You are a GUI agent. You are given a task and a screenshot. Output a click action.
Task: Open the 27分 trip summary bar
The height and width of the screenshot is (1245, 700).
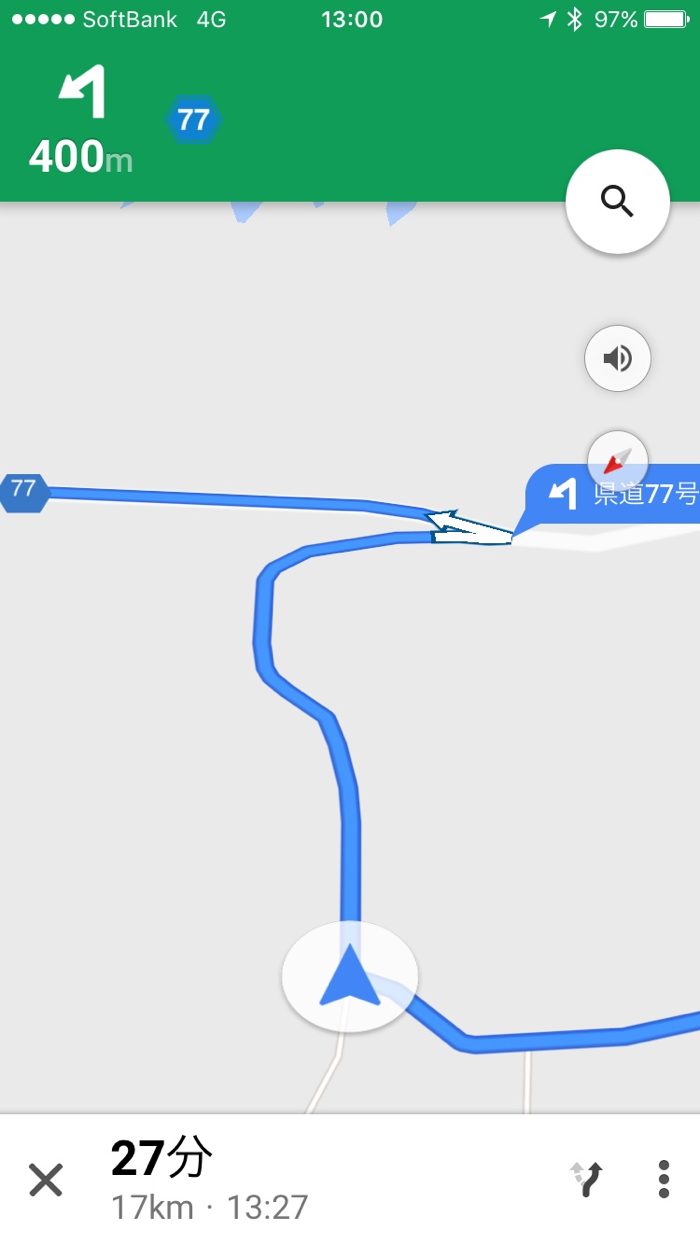point(210,1180)
